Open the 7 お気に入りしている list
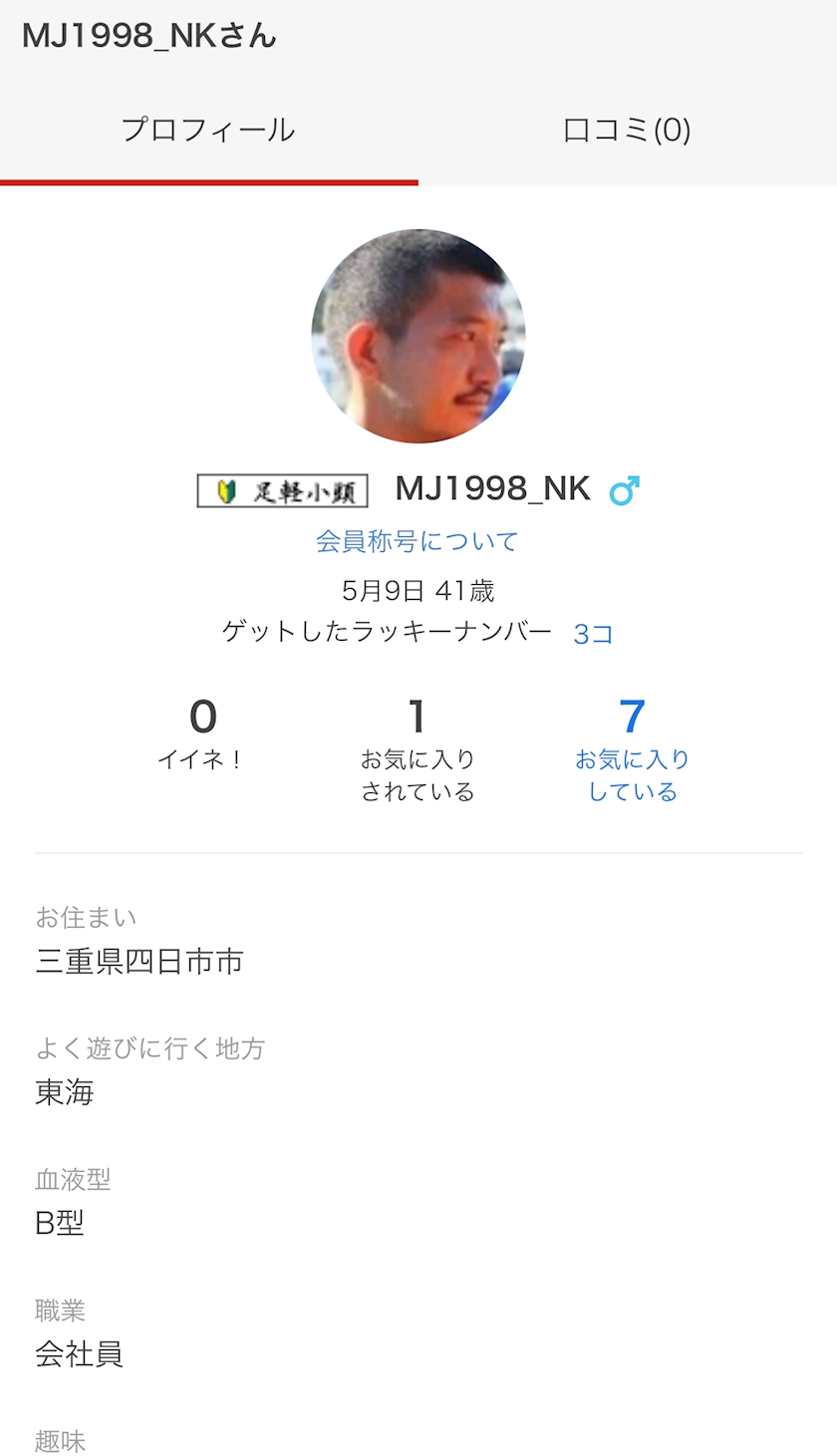Viewport: 837px width, 1456px height. tap(632, 749)
